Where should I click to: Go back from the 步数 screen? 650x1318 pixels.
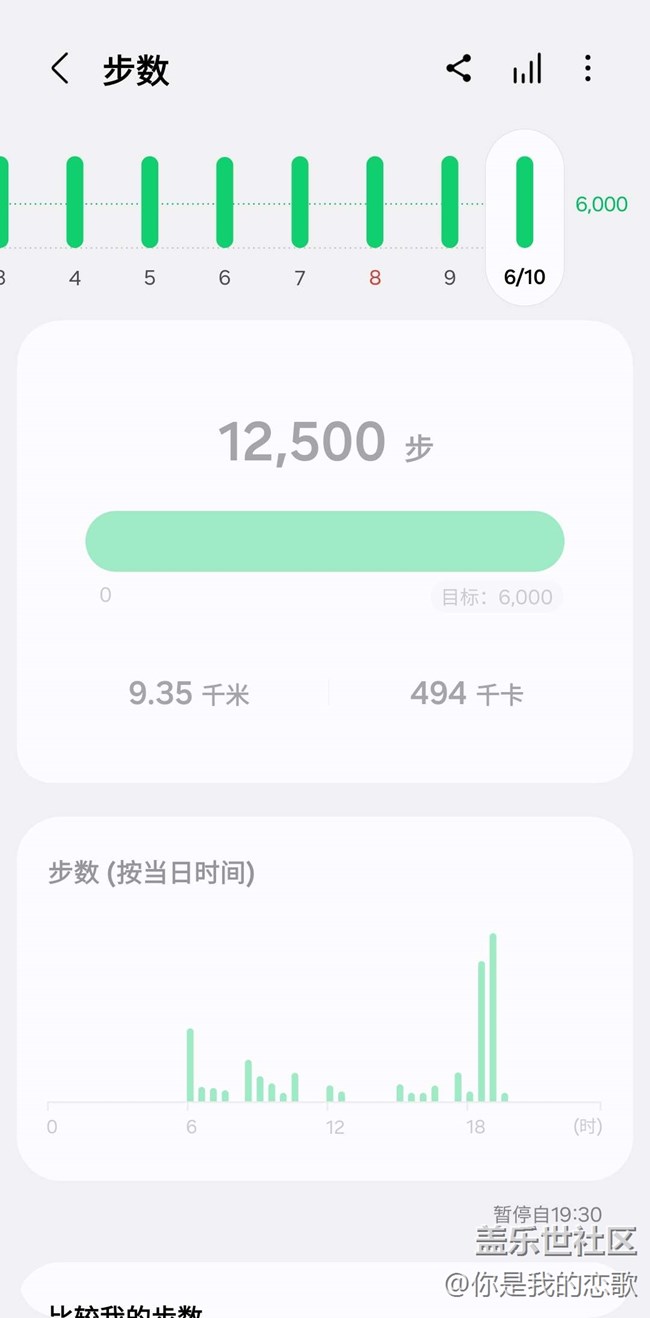60,69
